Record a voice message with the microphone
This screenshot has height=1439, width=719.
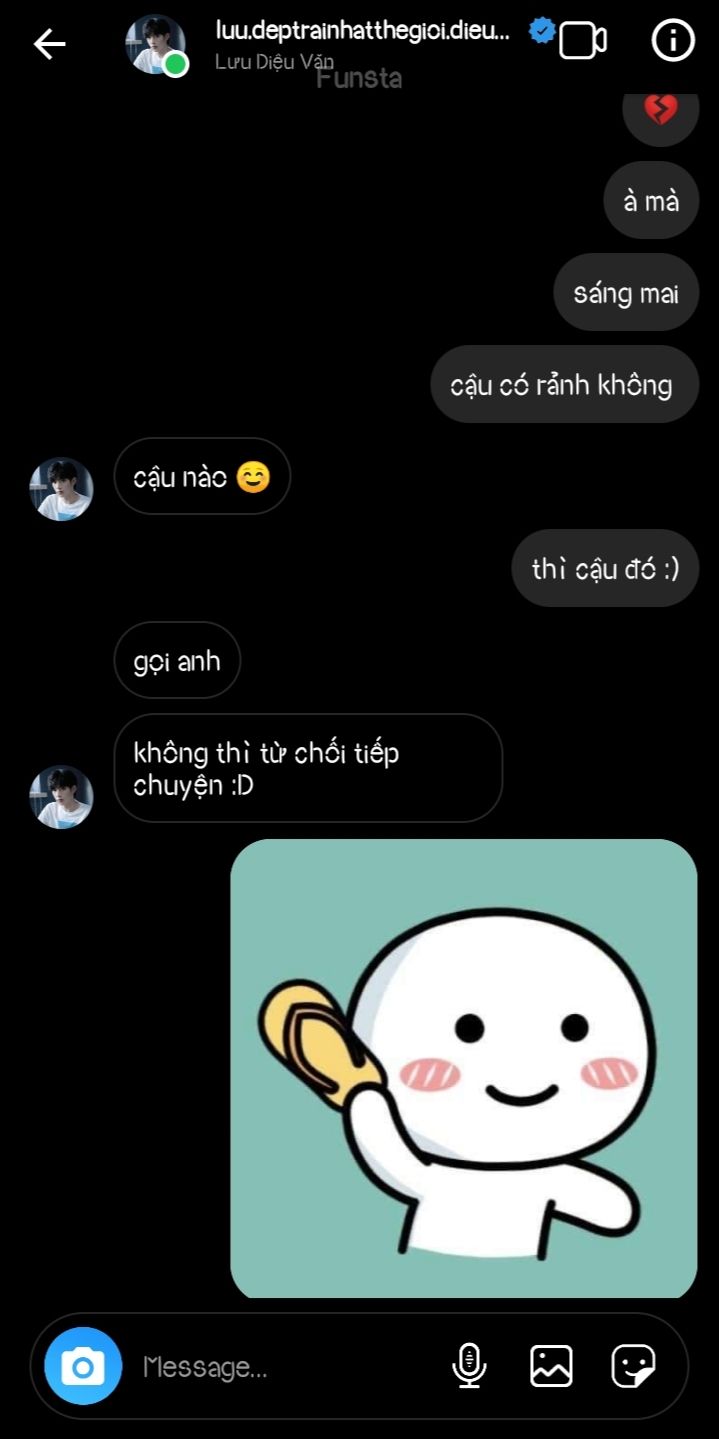(x=469, y=1366)
